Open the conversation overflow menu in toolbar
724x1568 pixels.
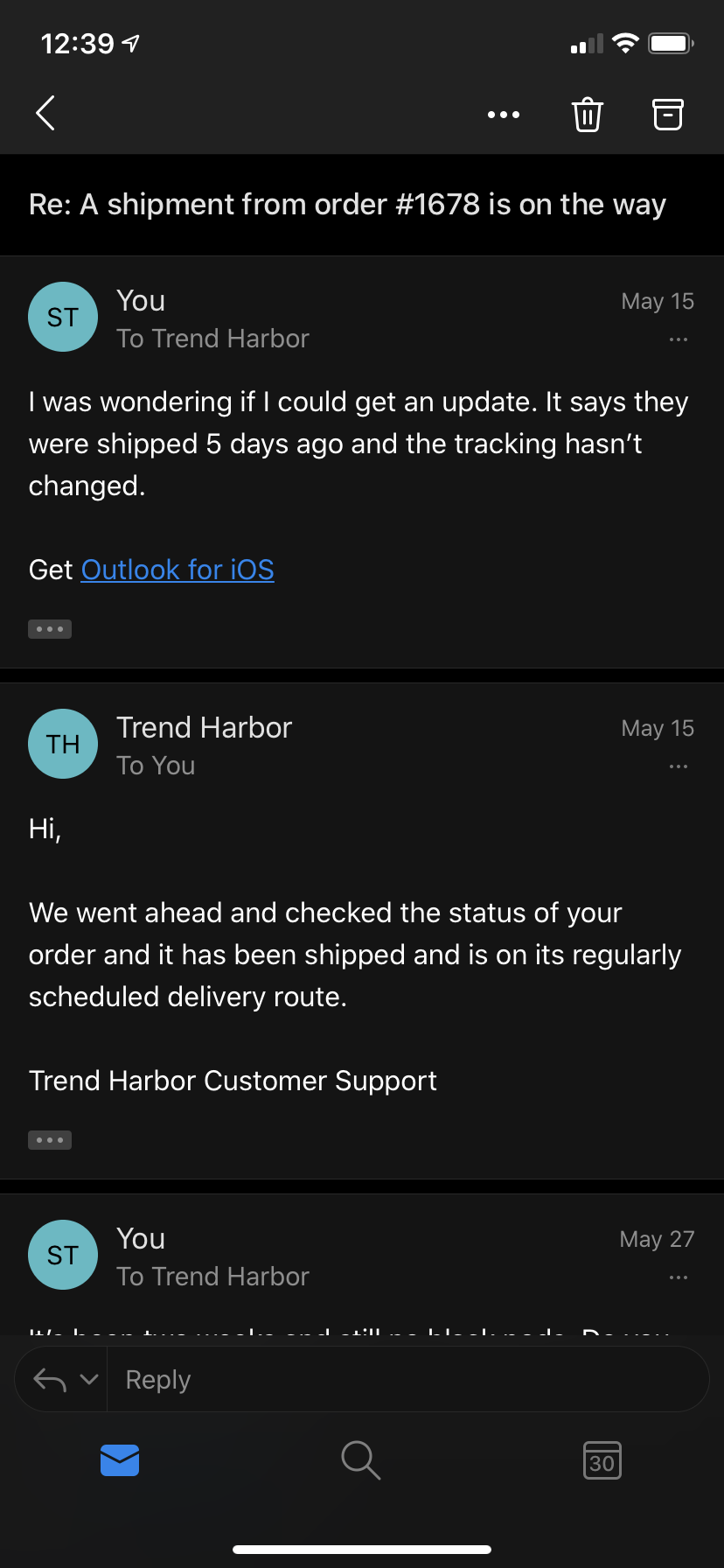point(504,115)
